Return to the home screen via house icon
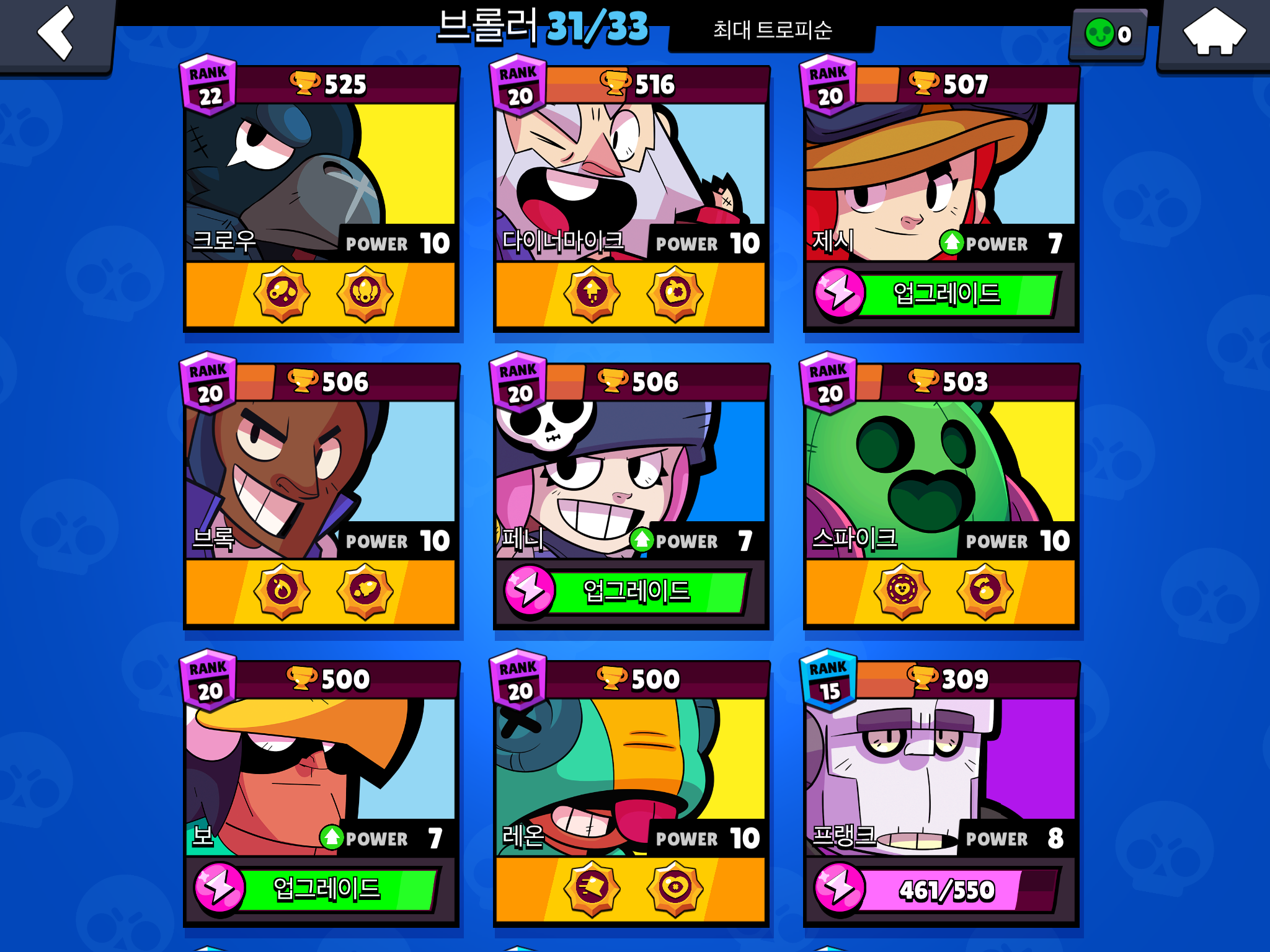1270x952 pixels. (x=1214, y=34)
